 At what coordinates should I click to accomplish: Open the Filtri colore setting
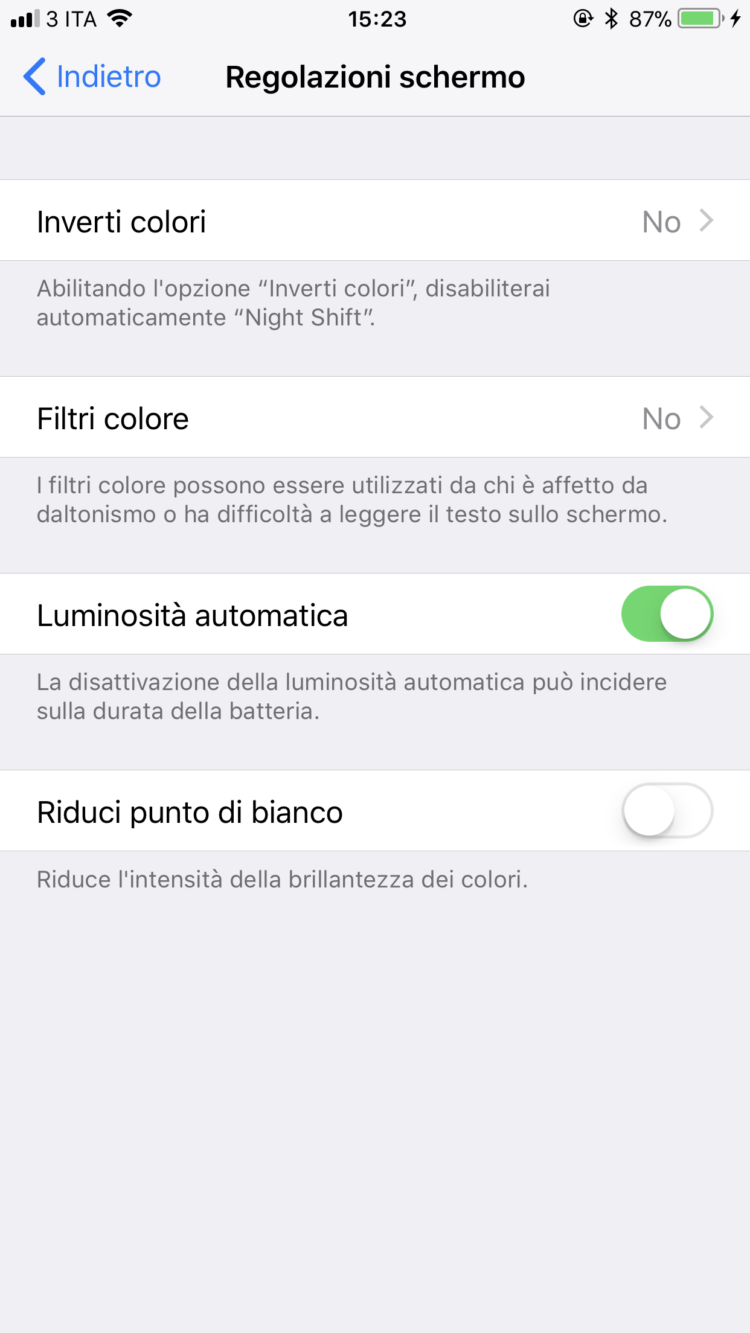tap(375, 418)
